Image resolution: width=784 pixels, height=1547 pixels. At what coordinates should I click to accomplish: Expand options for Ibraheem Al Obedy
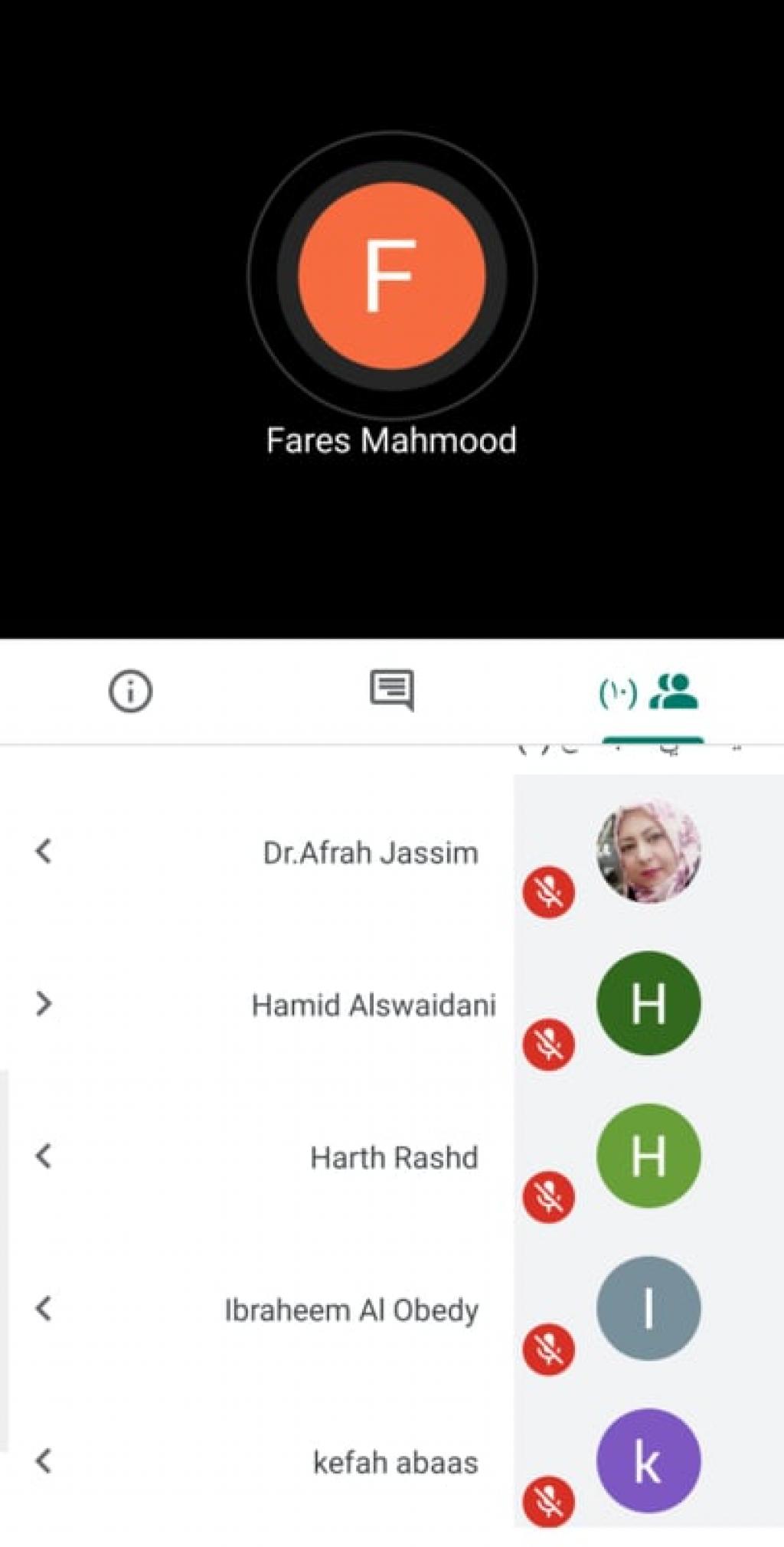pos(44,1309)
